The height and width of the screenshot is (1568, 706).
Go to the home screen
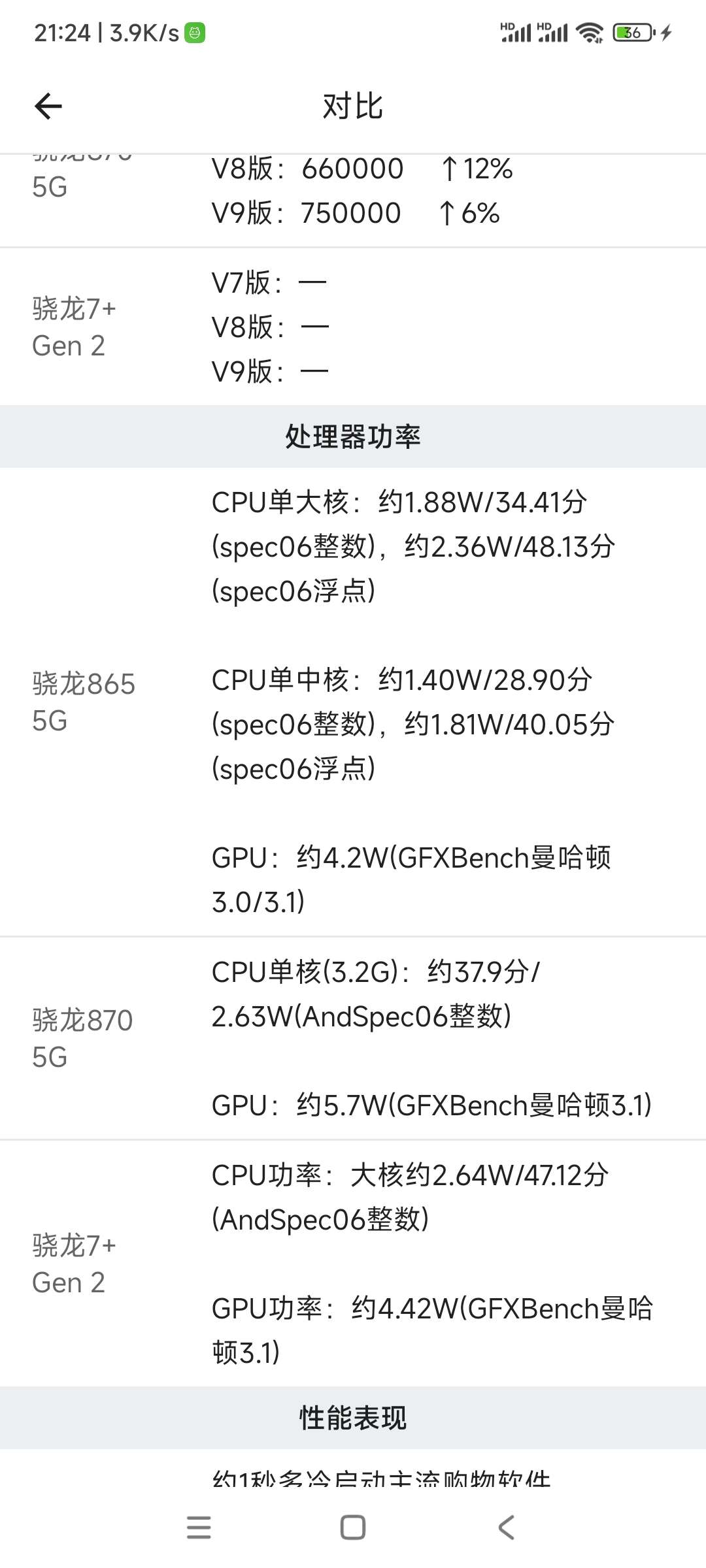point(353,1527)
